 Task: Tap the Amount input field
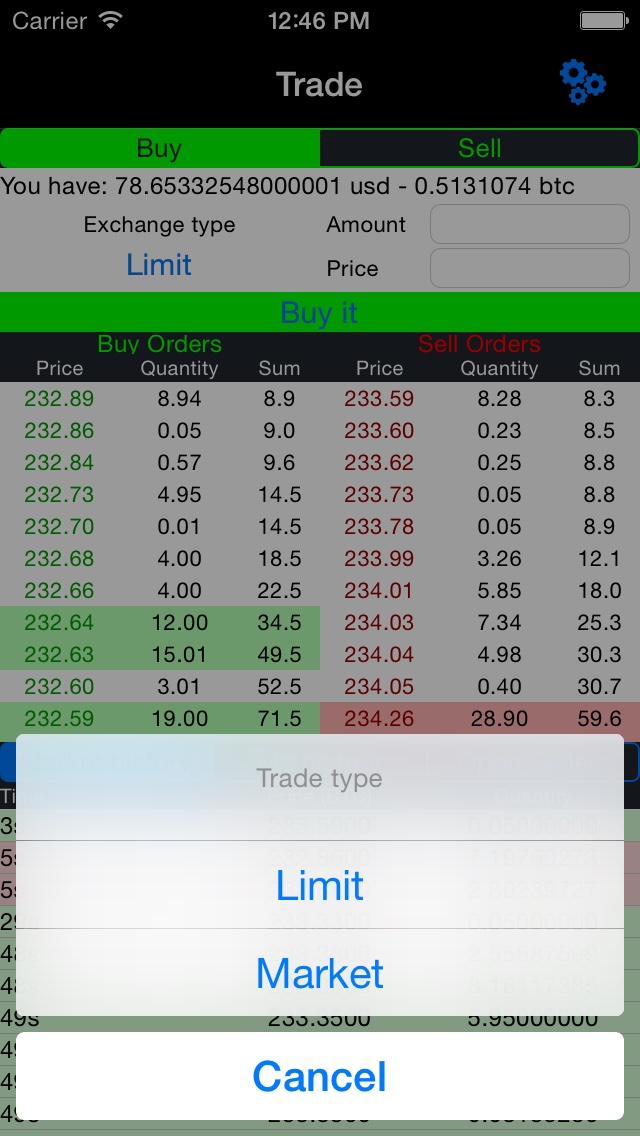(530, 224)
